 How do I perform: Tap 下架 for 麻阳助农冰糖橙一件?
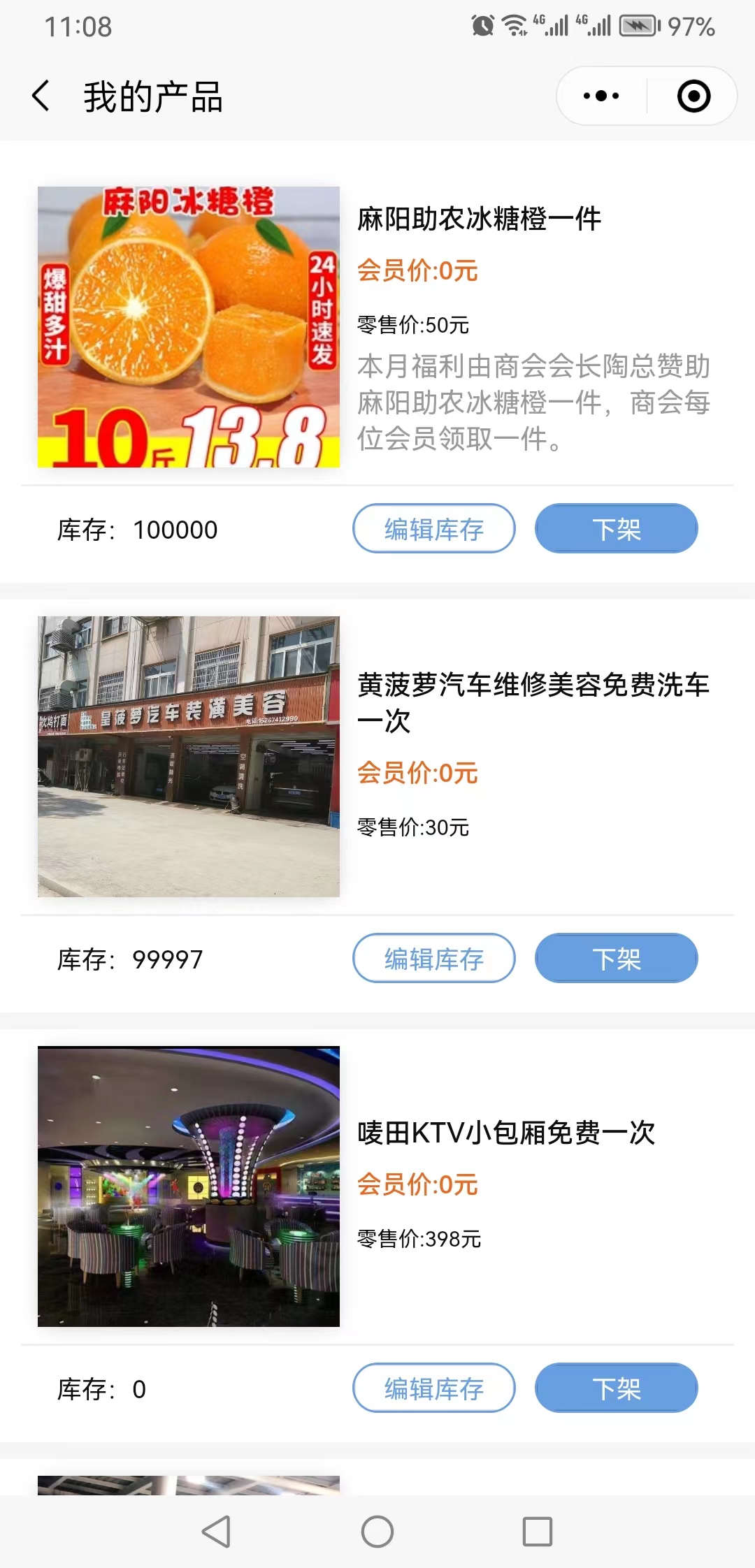pyautogui.click(x=616, y=529)
